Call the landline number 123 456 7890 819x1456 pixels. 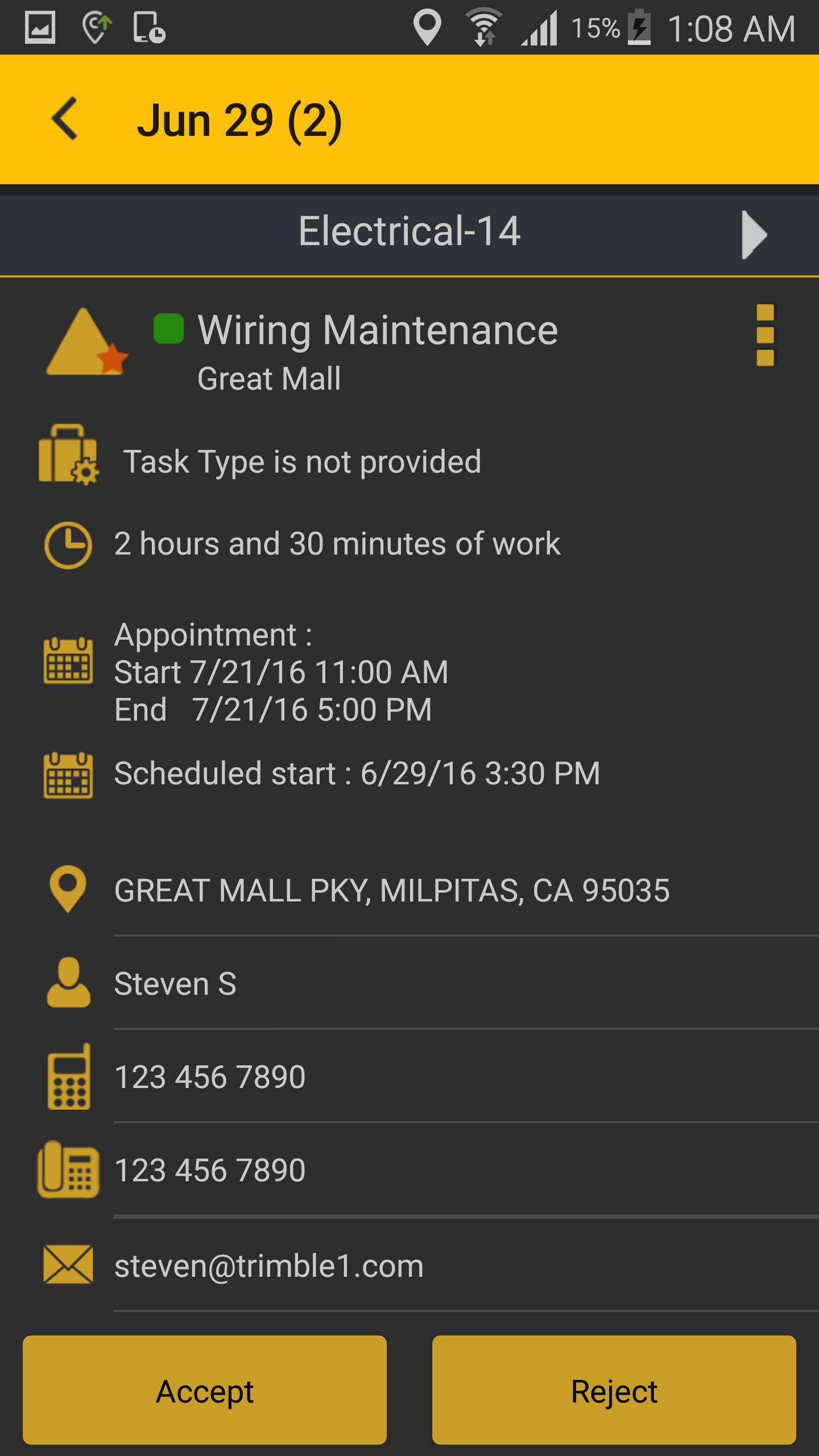409,1170
